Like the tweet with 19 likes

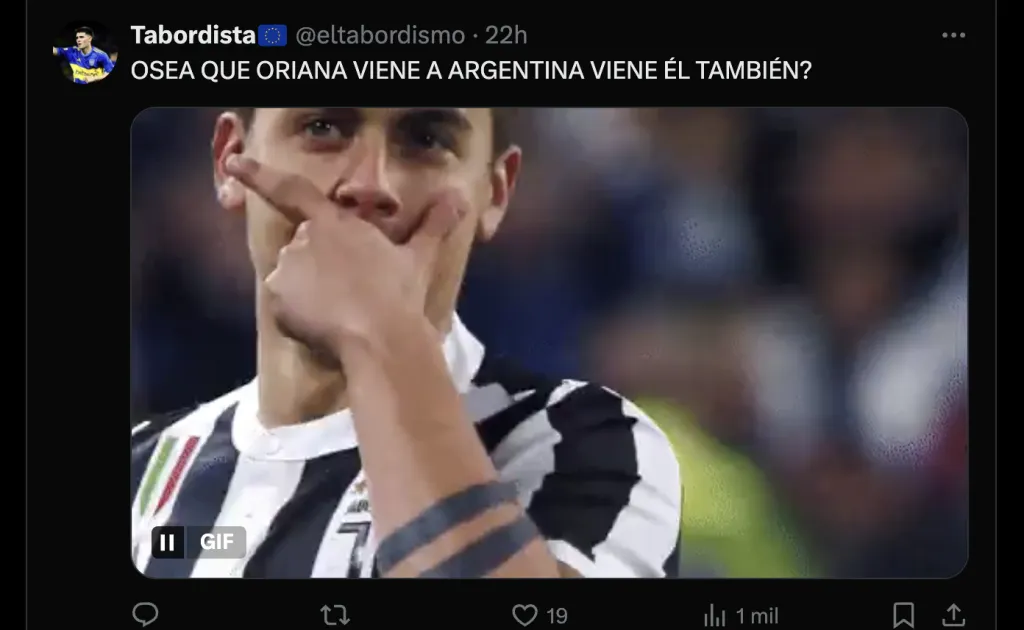coord(526,615)
